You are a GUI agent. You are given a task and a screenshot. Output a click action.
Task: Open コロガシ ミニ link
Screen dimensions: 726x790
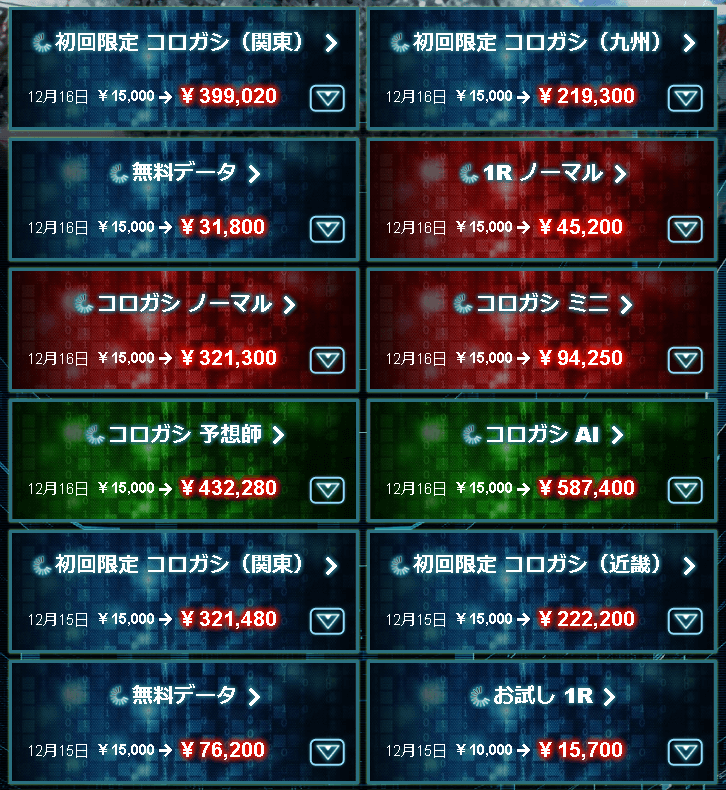coord(541,304)
